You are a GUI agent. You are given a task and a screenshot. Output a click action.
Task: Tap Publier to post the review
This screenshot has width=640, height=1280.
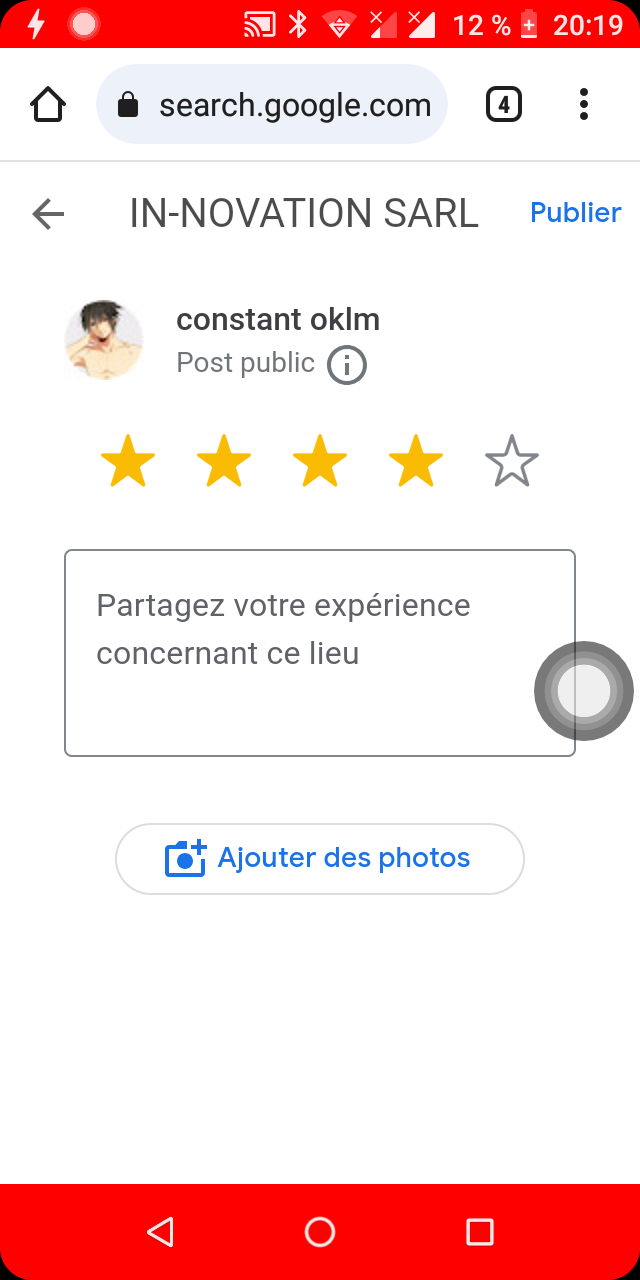point(575,212)
